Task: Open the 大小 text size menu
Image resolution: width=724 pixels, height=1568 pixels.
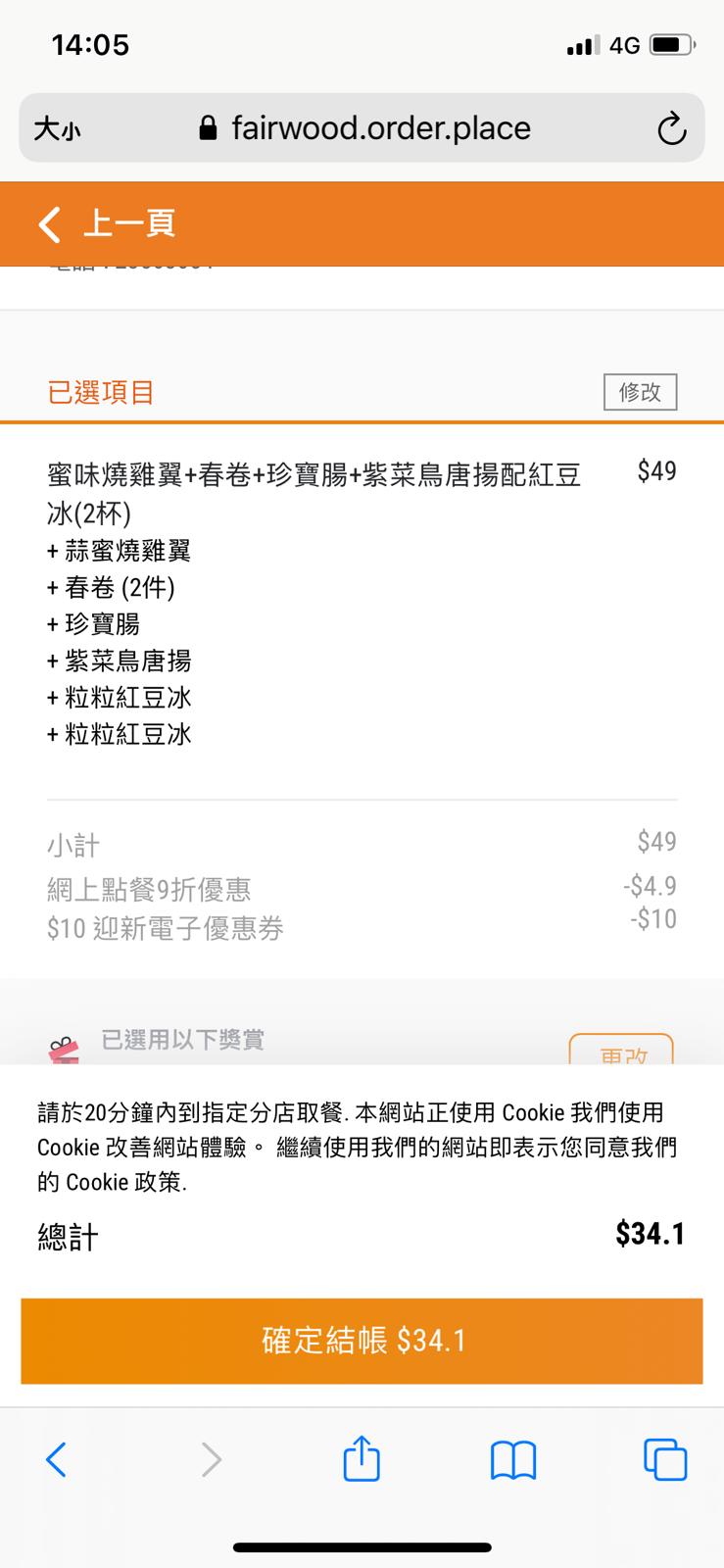Action: click(x=57, y=128)
